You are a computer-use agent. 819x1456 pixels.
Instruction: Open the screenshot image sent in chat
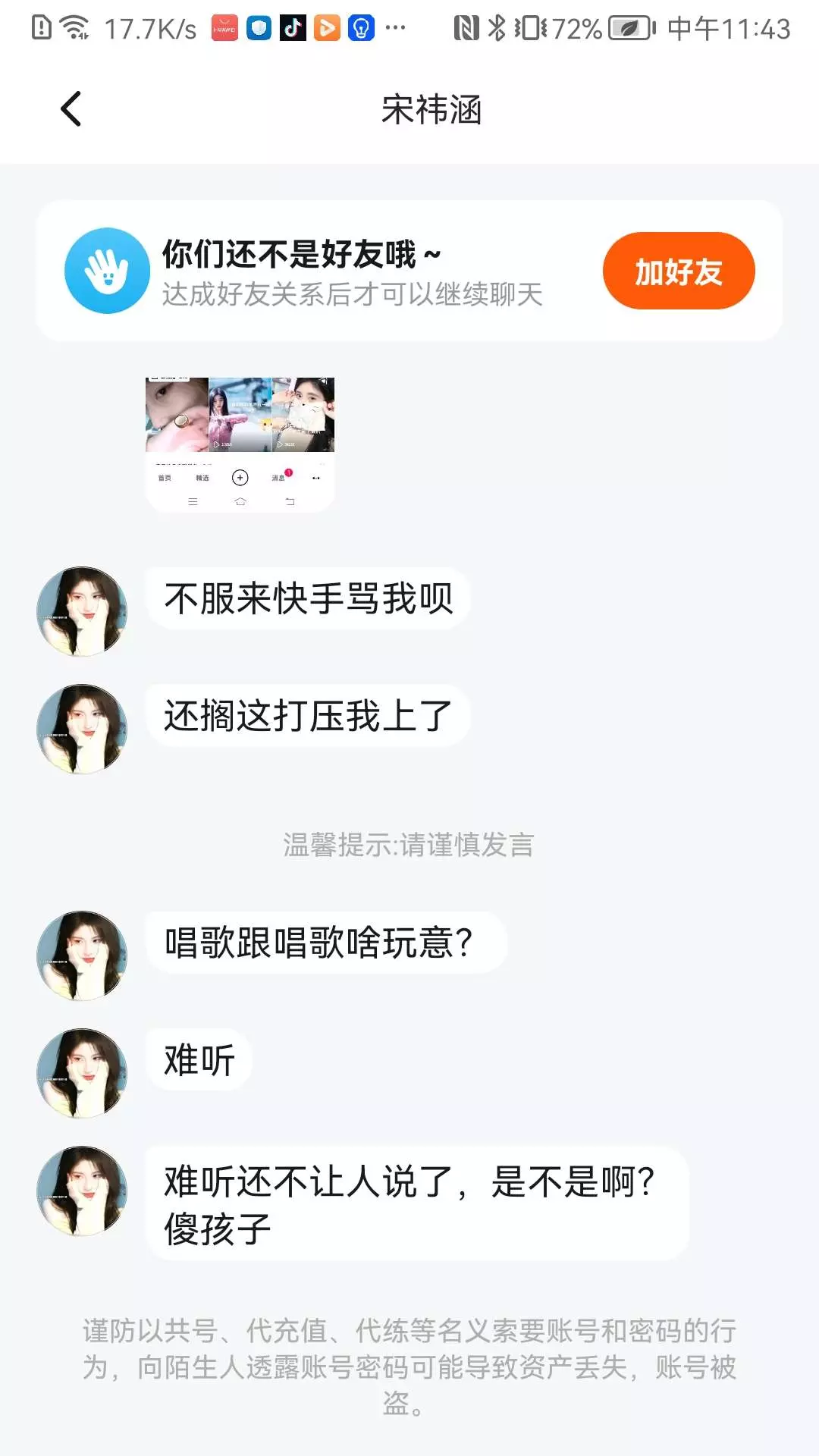click(240, 444)
